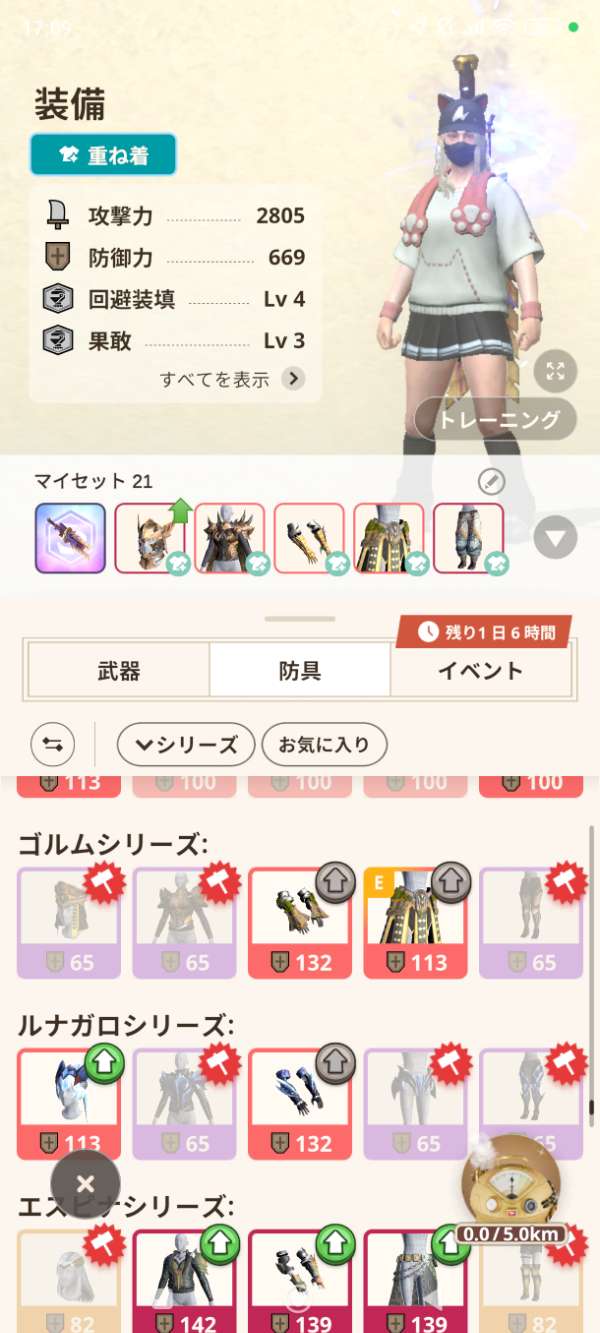
Task: Pick the エスピナ chest armor with 142 defense
Action: (184, 1282)
